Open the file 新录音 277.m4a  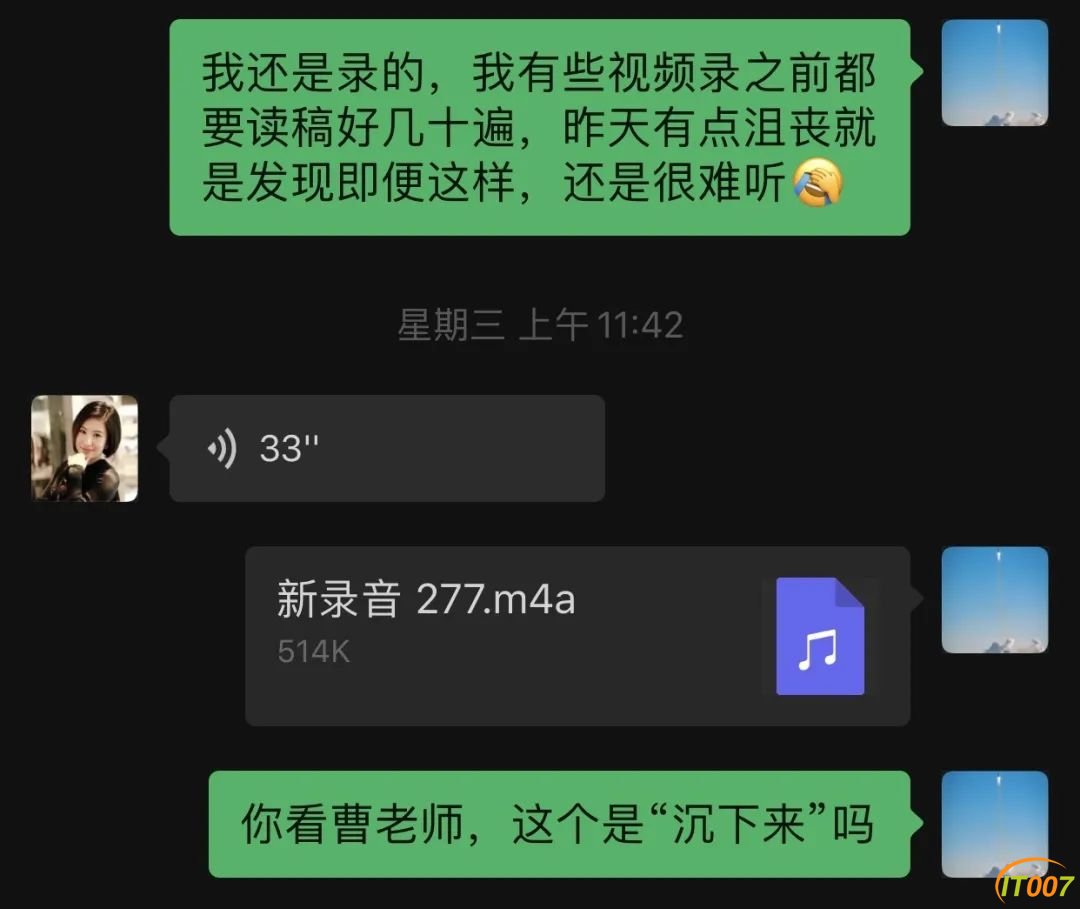tap(577, 635)
